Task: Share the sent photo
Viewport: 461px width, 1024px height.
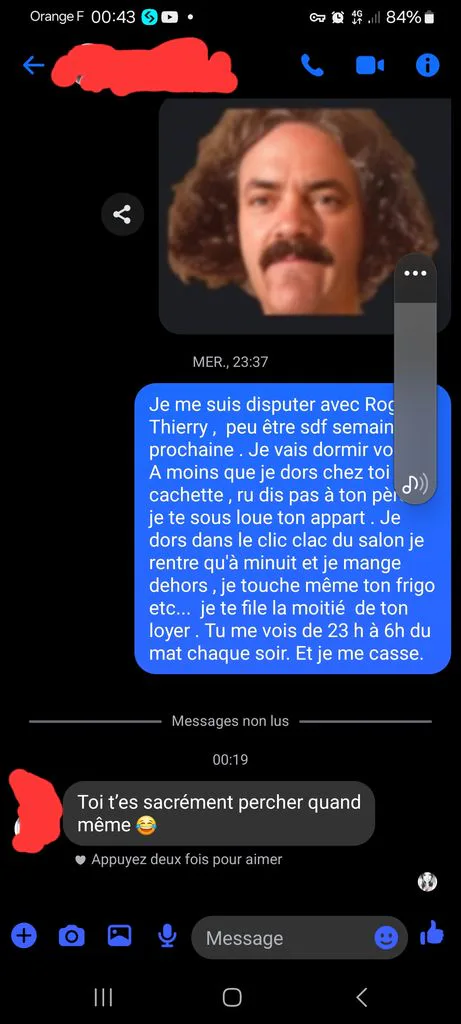Action: click(x=122, y=214)
